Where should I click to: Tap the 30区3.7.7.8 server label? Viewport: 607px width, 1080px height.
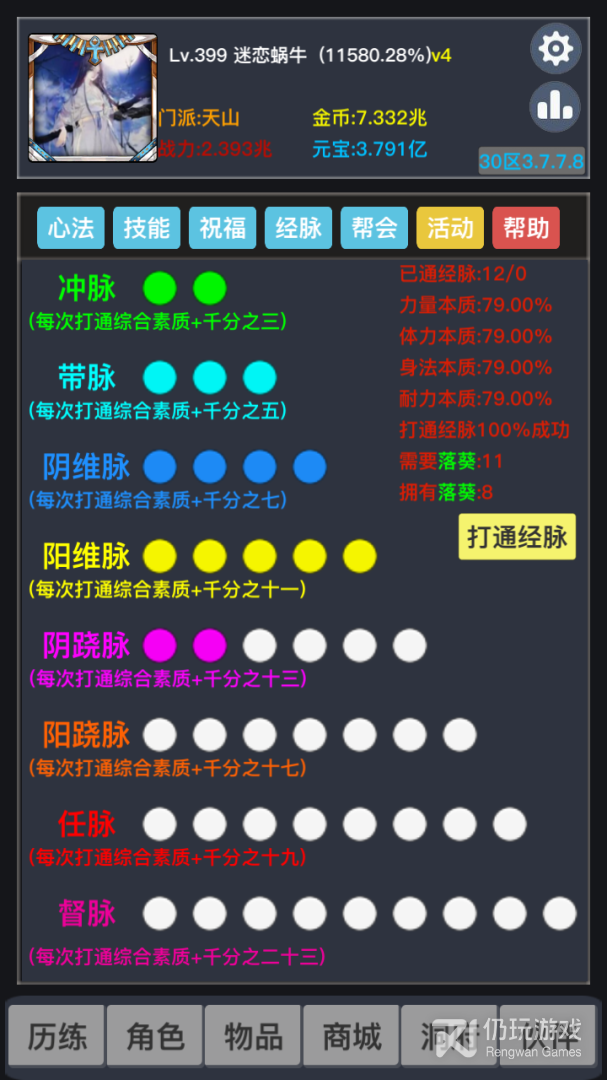[x=531, y=161]
